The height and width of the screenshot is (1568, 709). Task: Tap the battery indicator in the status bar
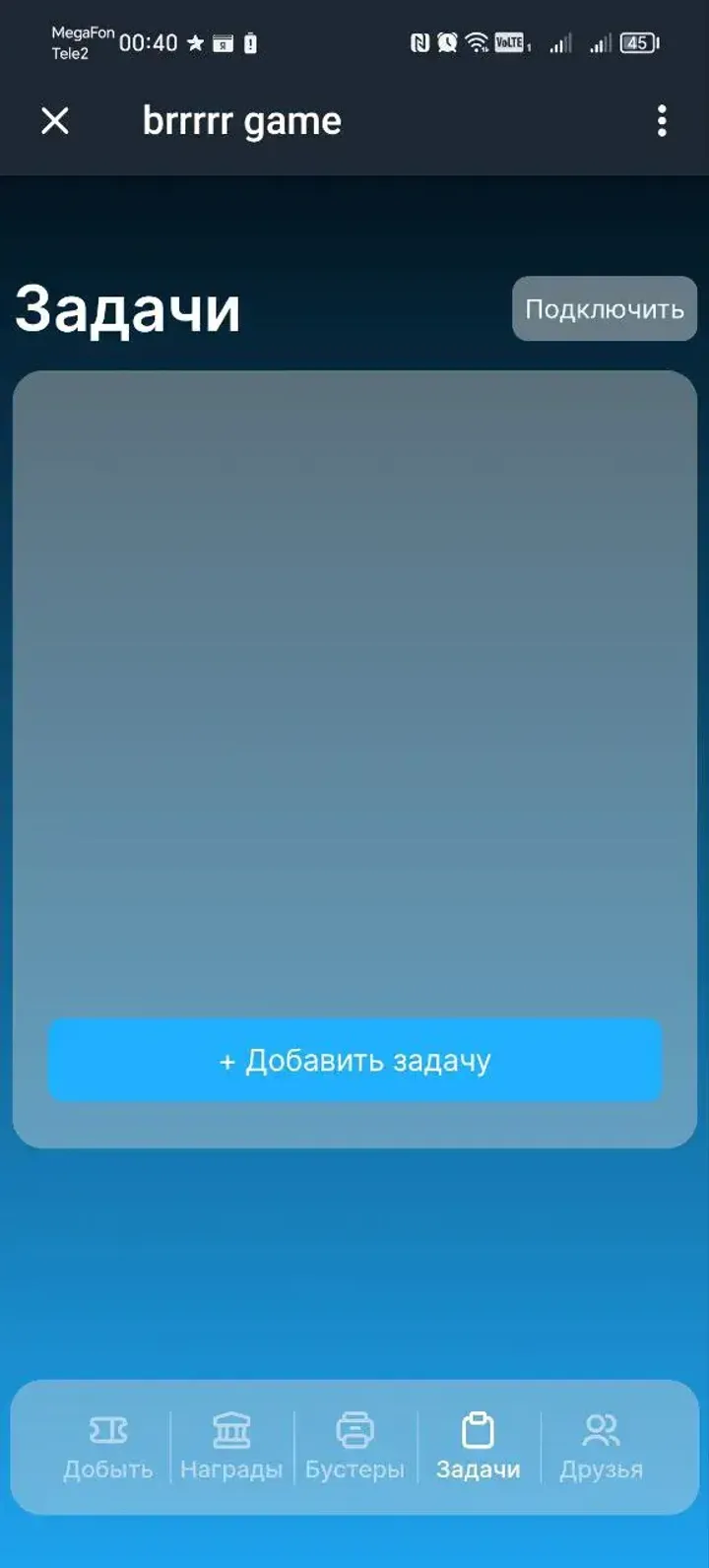[635, 42]
